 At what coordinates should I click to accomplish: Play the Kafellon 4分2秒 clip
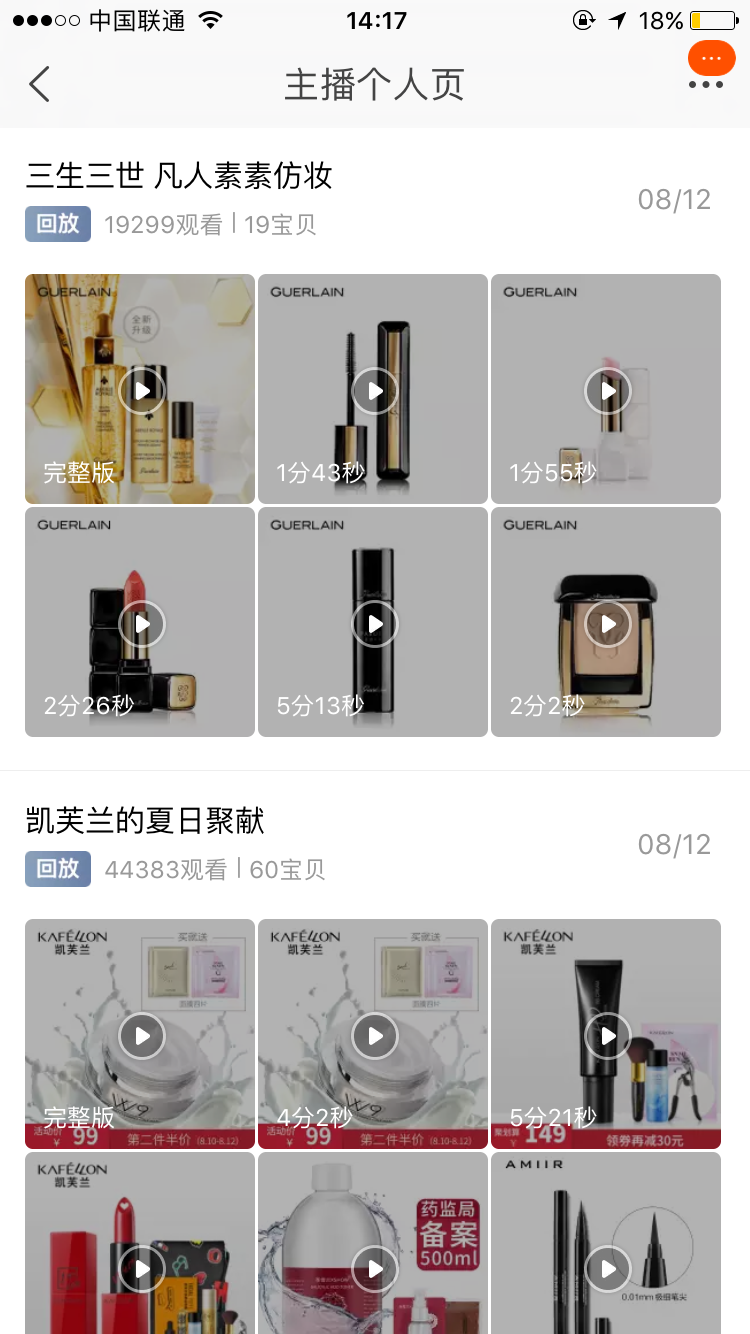coord(374,1035)
